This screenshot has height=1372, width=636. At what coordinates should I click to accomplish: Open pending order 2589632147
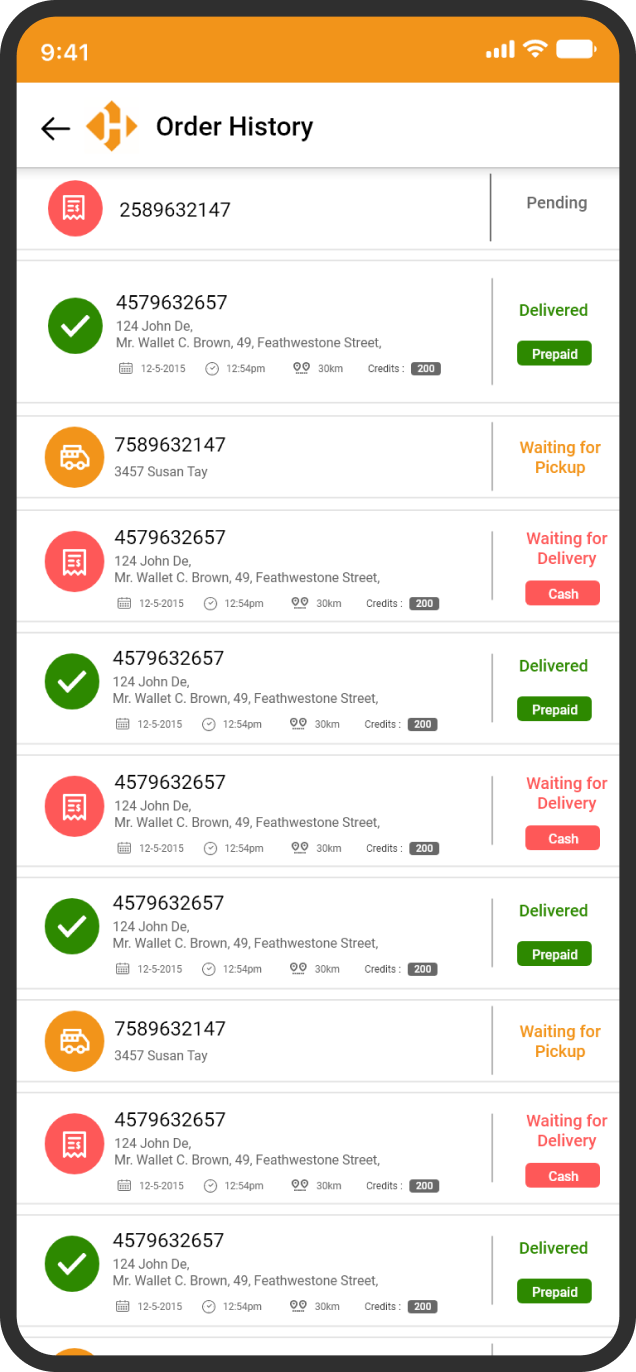point(318,209)
